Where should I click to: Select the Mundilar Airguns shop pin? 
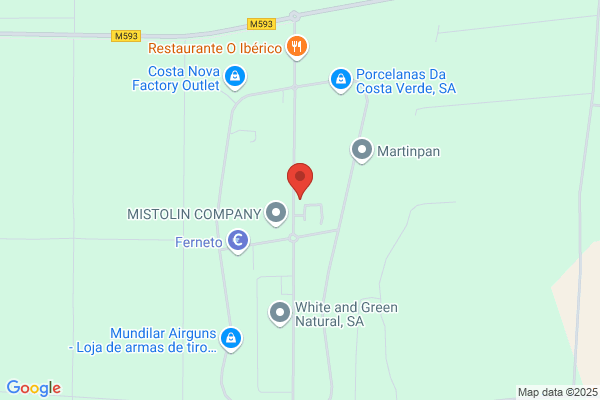(232, 340)
